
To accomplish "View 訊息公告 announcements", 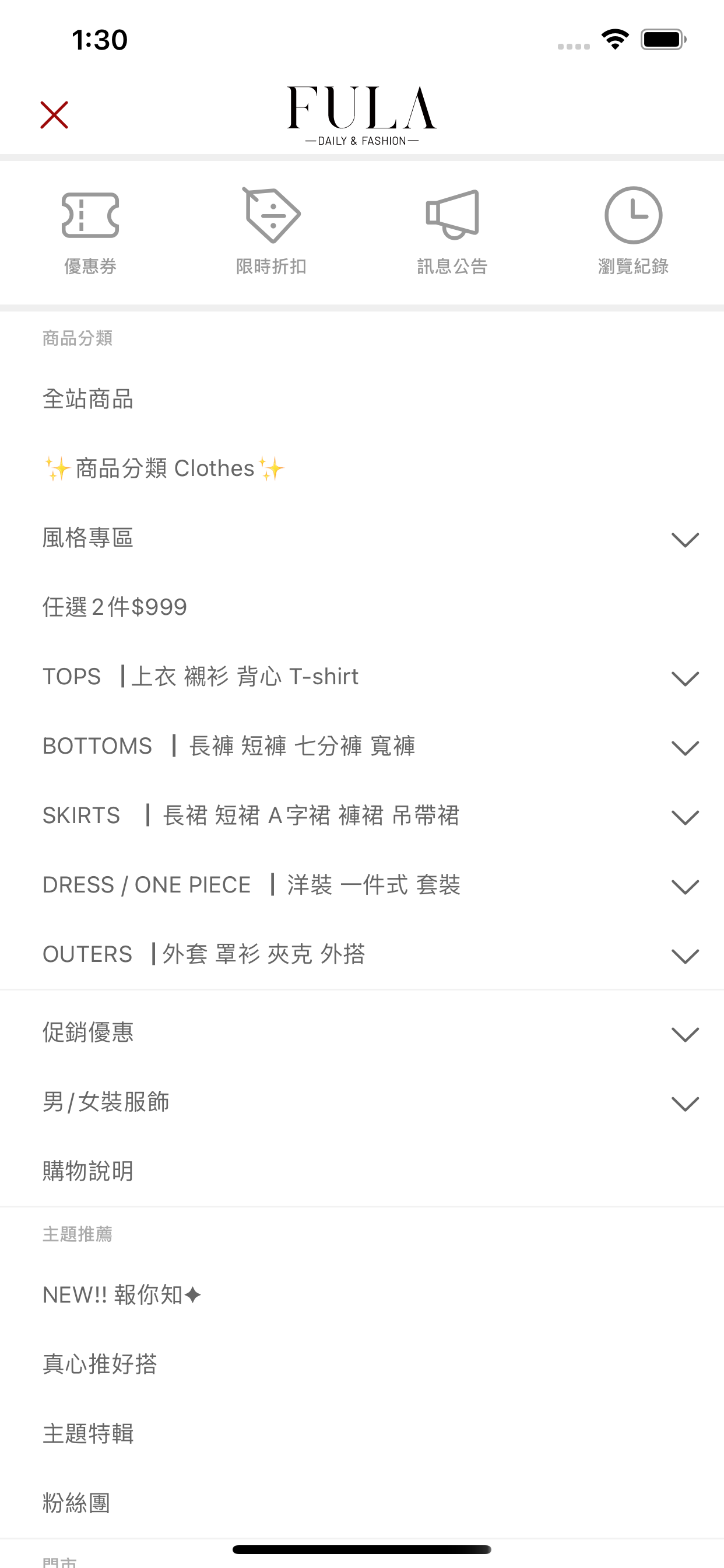I will click(452, 232).
